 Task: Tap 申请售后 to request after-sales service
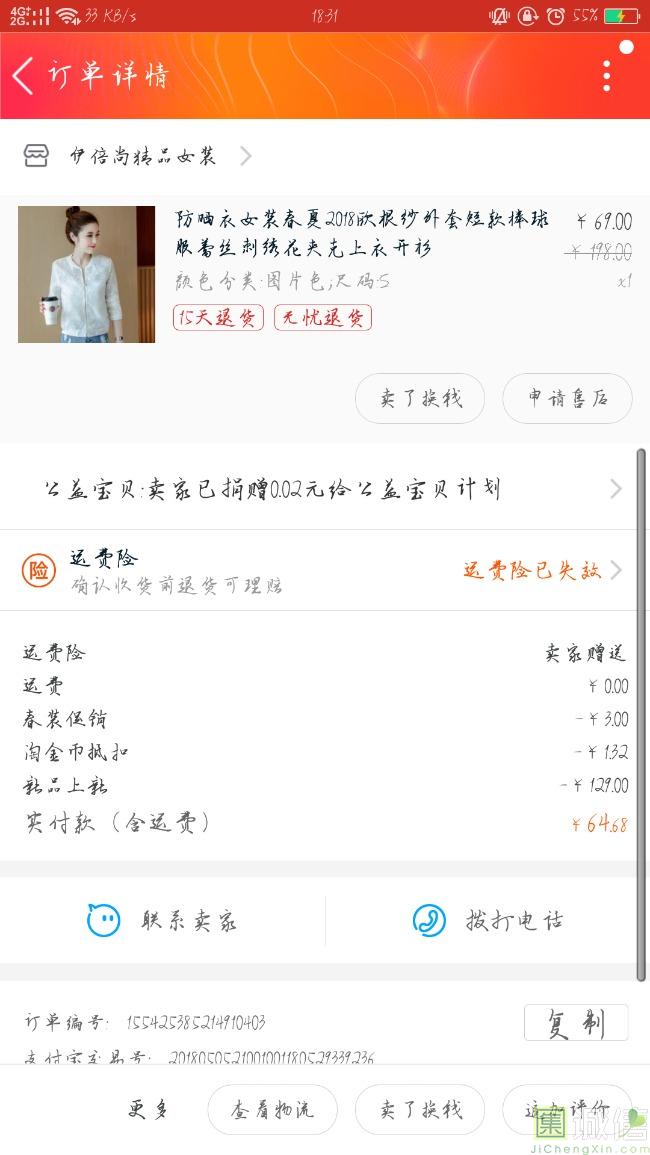tap(567, 399)
